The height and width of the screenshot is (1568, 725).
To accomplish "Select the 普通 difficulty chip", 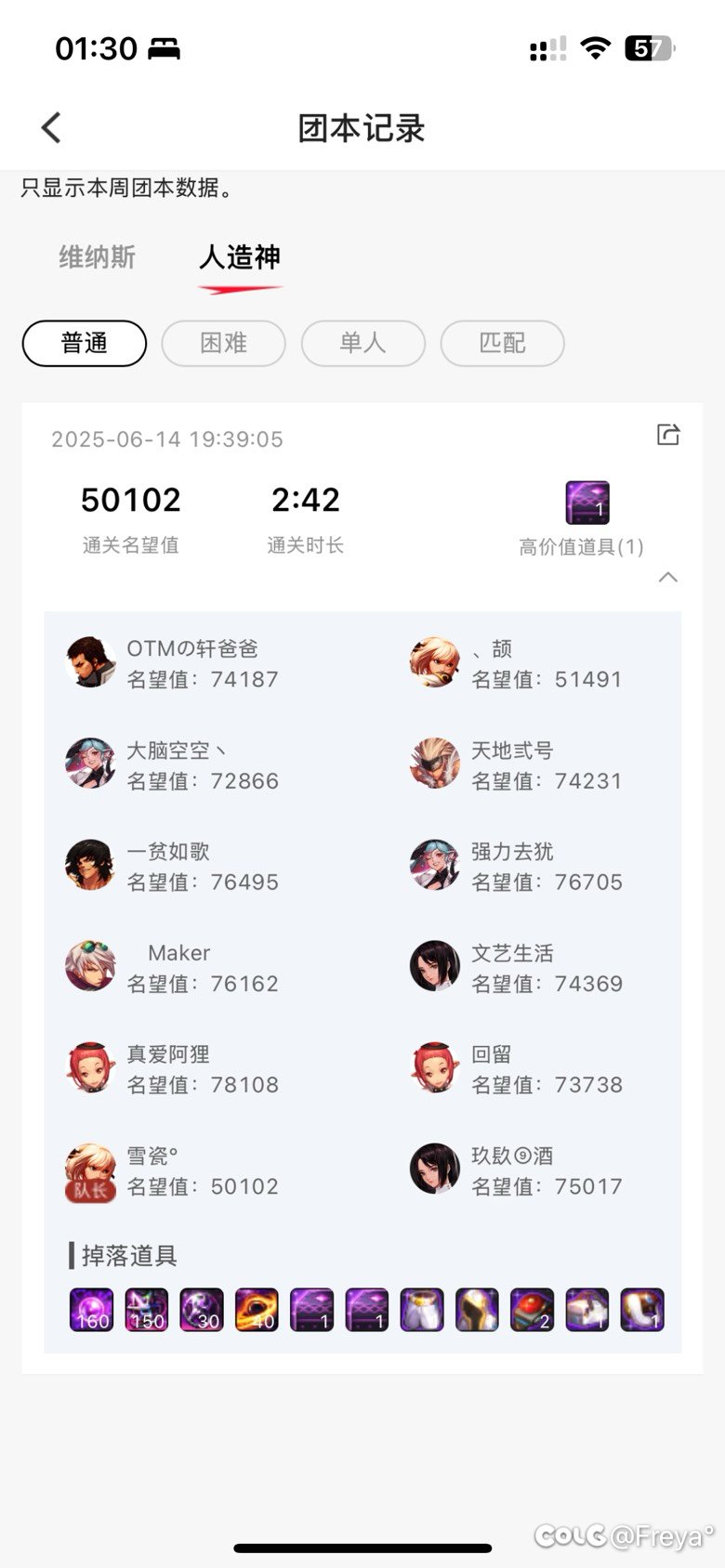I will (x=85, y=344).
